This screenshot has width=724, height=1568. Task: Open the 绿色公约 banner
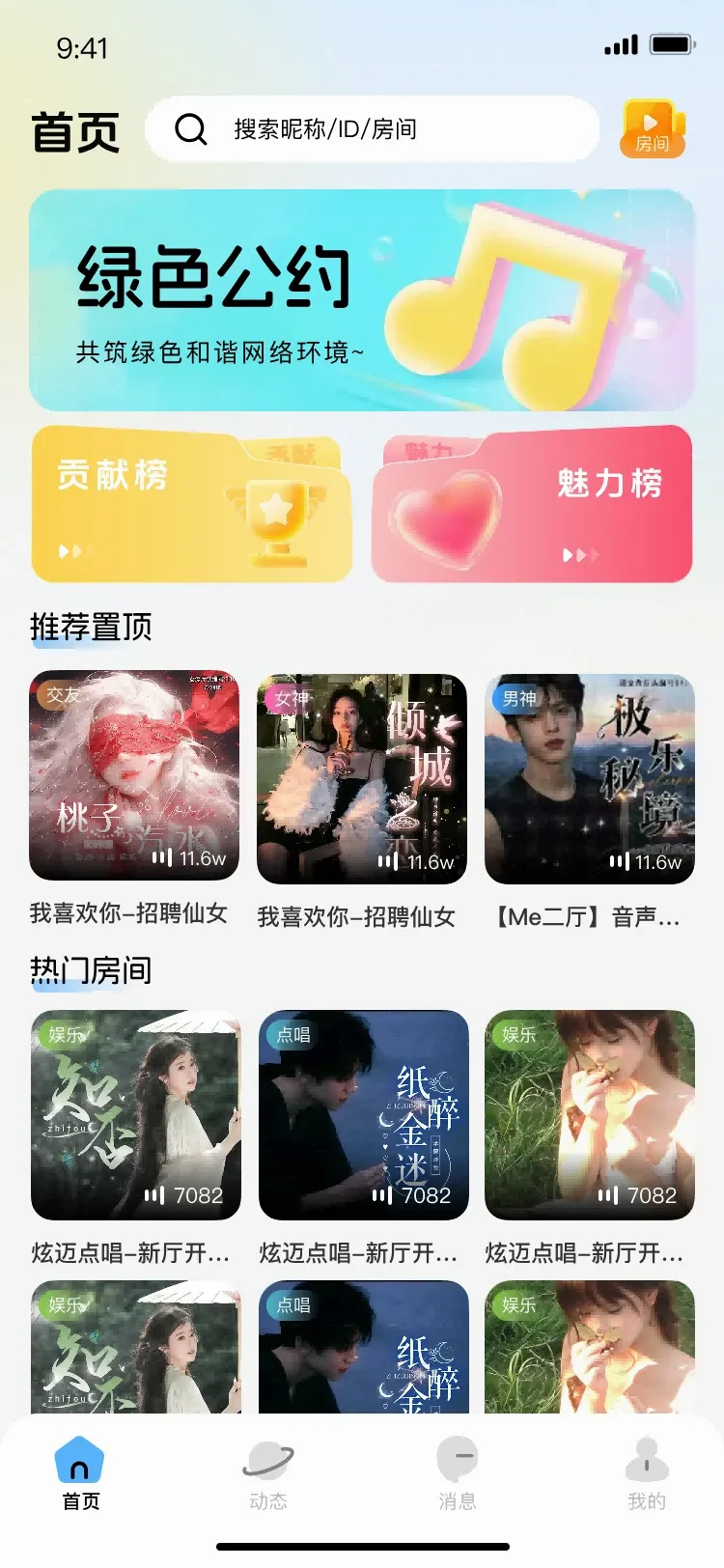coord(362,300)
